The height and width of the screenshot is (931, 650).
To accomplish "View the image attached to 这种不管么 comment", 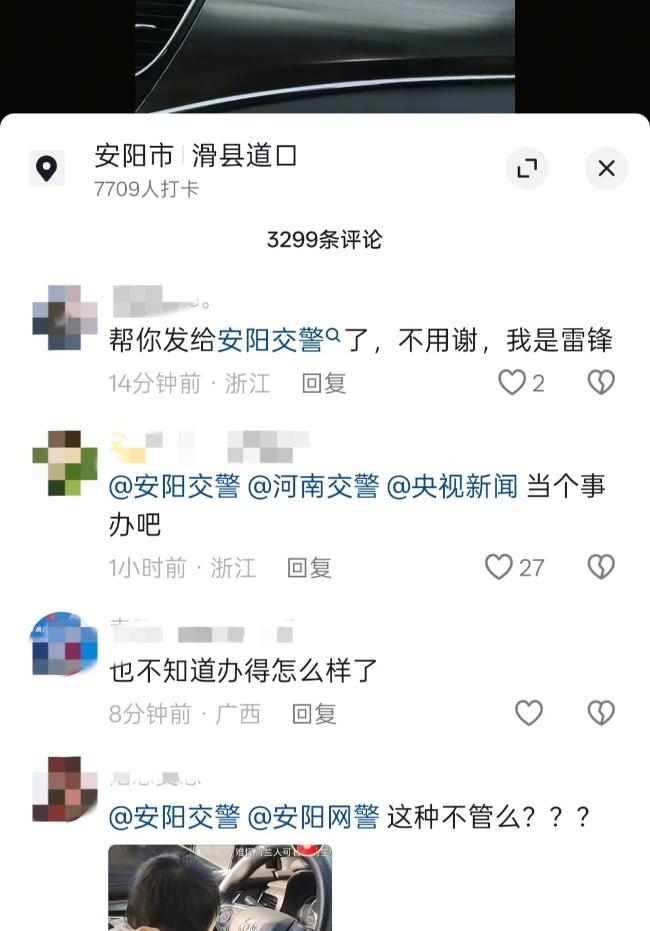I will point(219,887).
